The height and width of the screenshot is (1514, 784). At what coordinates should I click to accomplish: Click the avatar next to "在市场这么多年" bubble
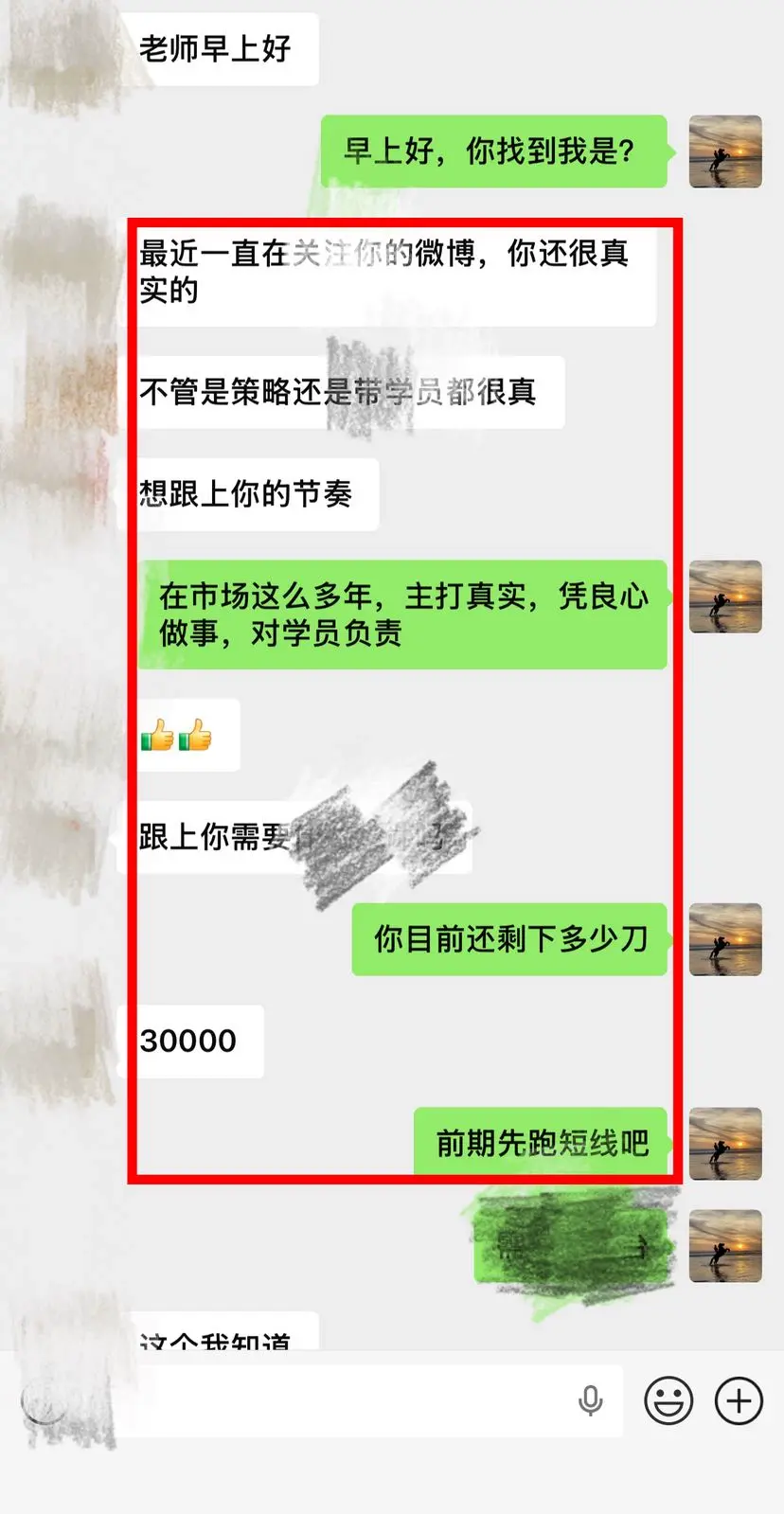725,597
